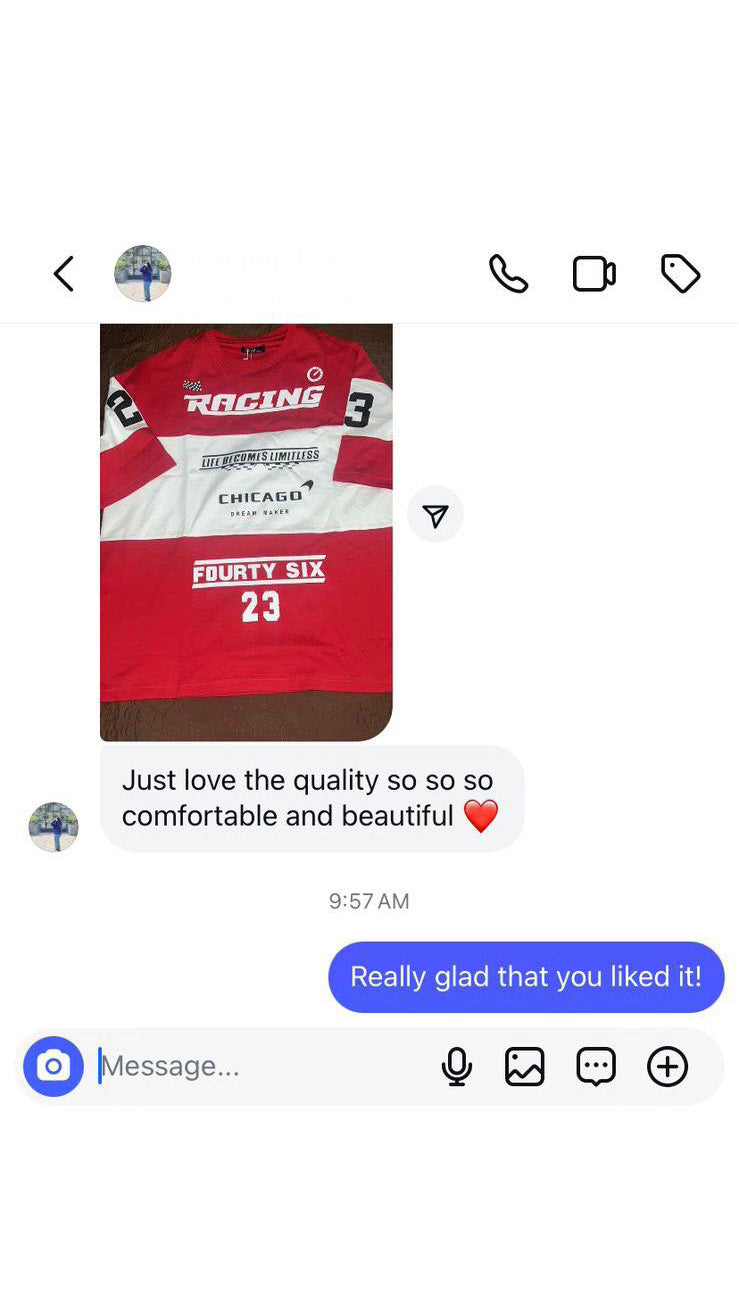The image size is (739, 1314).
Task: Open the plus menu for more options
Action: coord(667,1067)
